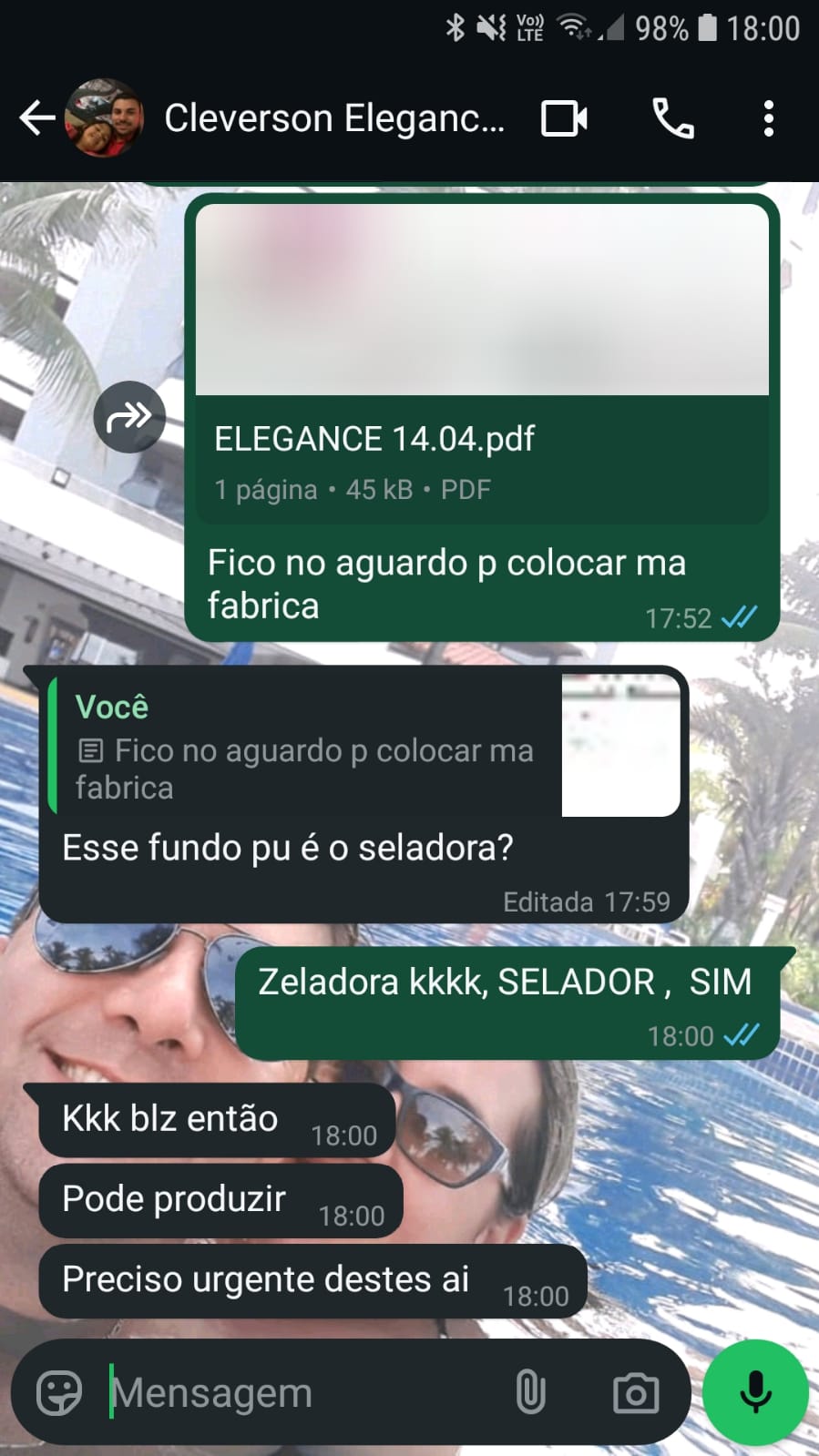The width and height of the screenshot is (819, 1456).
Task: Open the emoji and sticker picker
Action: tap(59, 1392)
